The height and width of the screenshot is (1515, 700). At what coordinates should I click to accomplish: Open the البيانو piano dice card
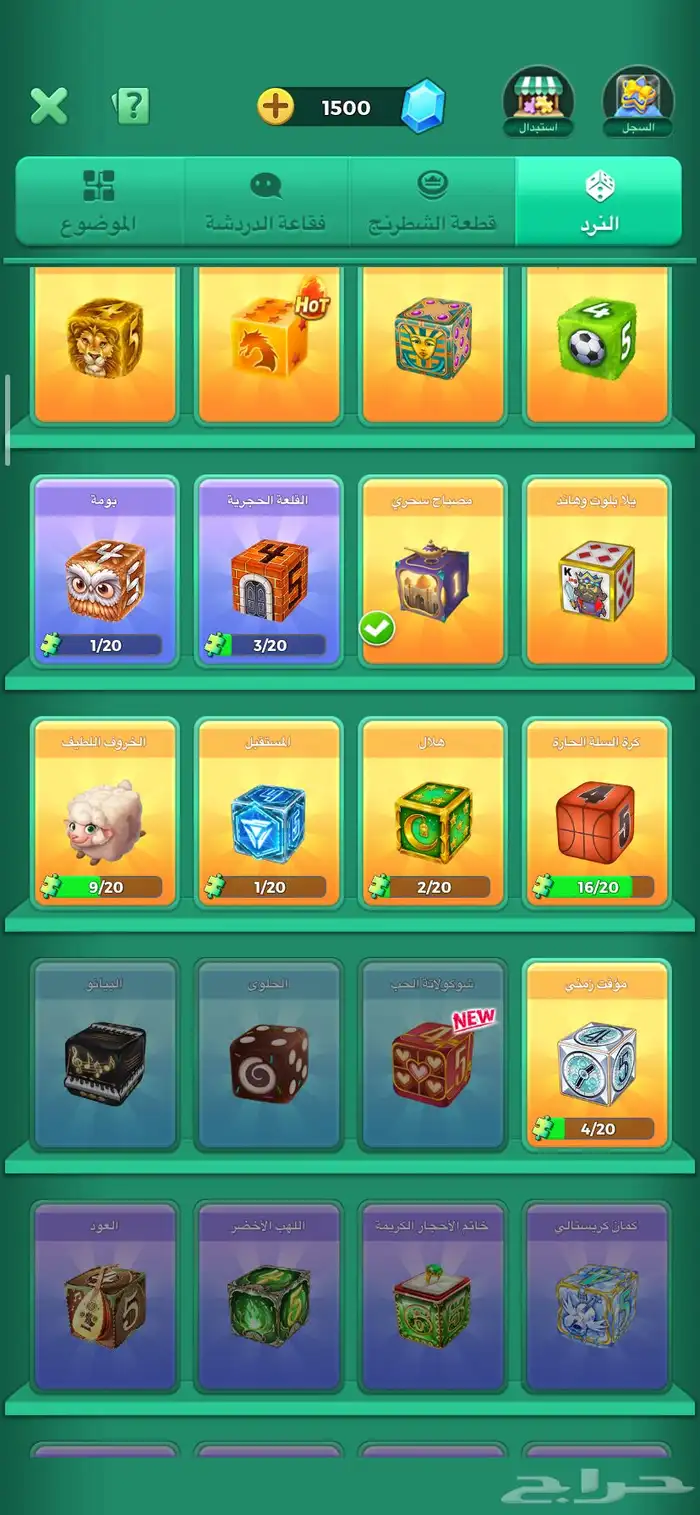click(105, 1055)
